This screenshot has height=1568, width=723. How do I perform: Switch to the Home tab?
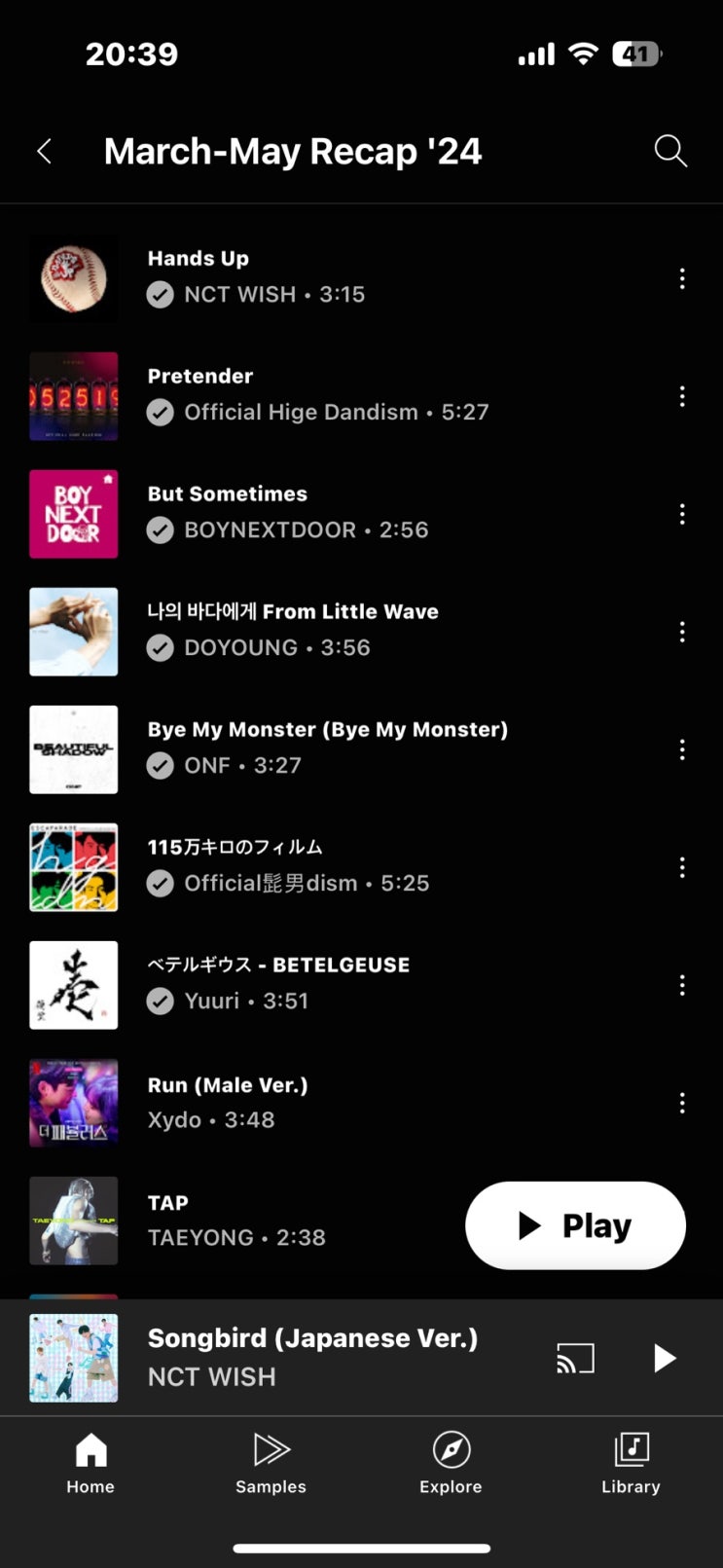(90, 1463)
